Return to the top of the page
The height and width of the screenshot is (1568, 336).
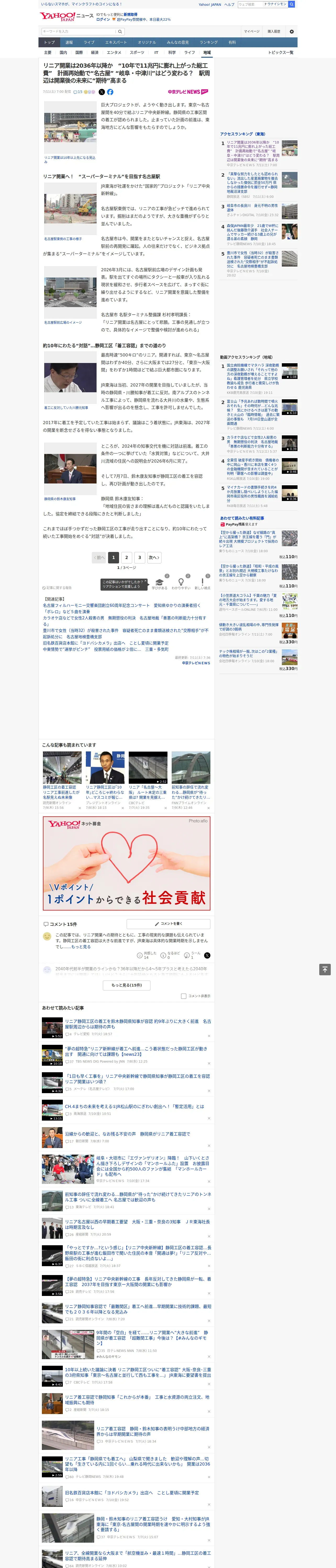(325, 969)
